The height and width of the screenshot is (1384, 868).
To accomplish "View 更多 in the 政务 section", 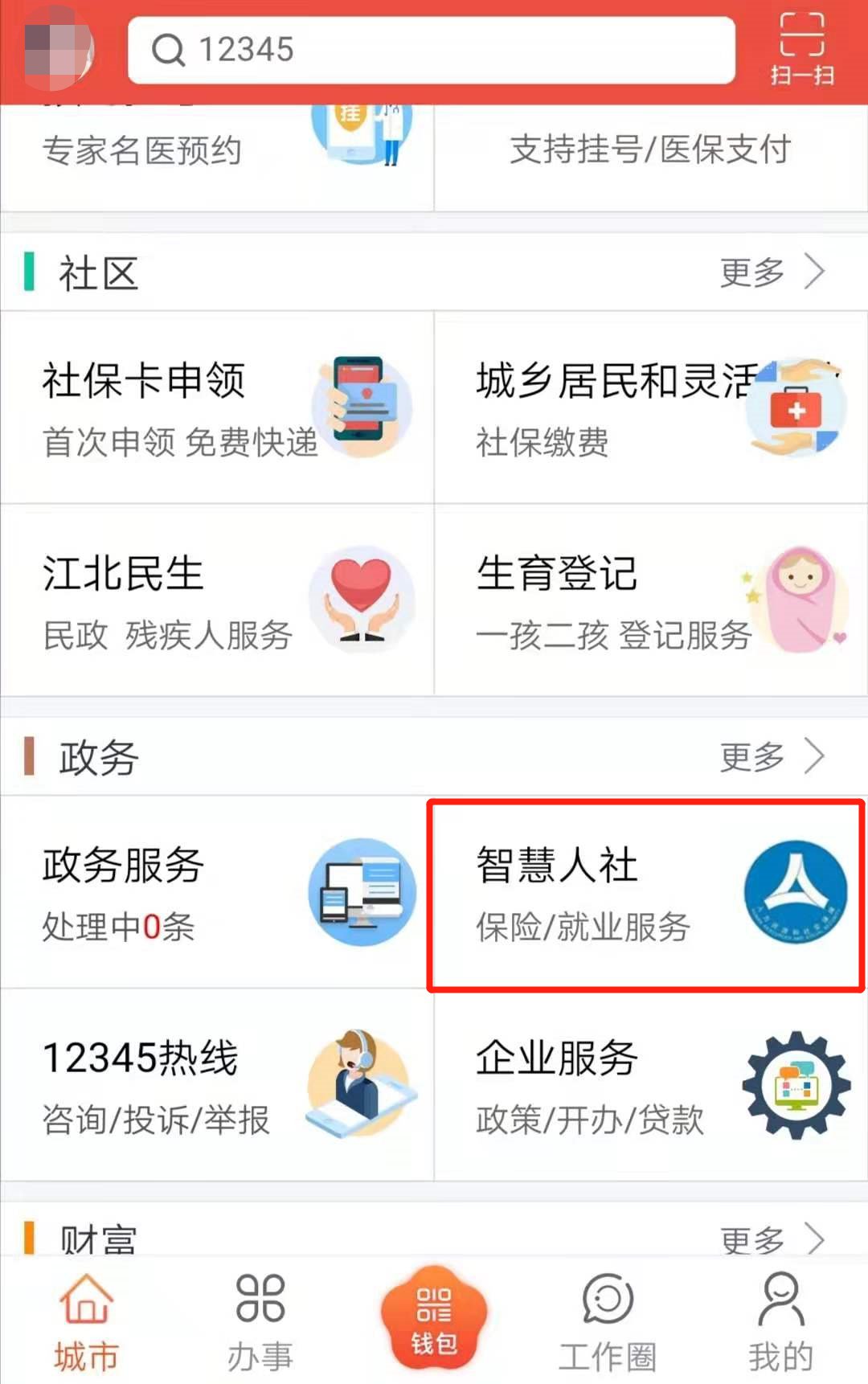I will tap(772, 756).
